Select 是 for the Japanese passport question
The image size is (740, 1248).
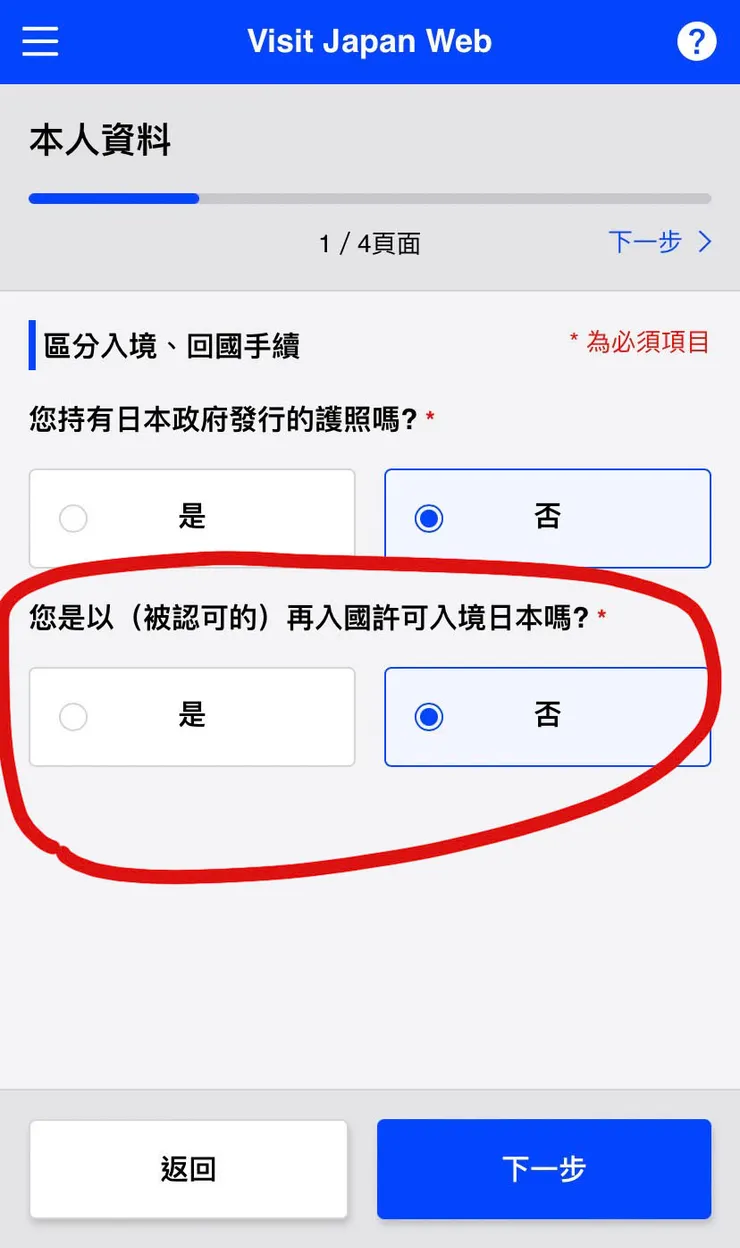pyautogui.click(x=191, y=518)
